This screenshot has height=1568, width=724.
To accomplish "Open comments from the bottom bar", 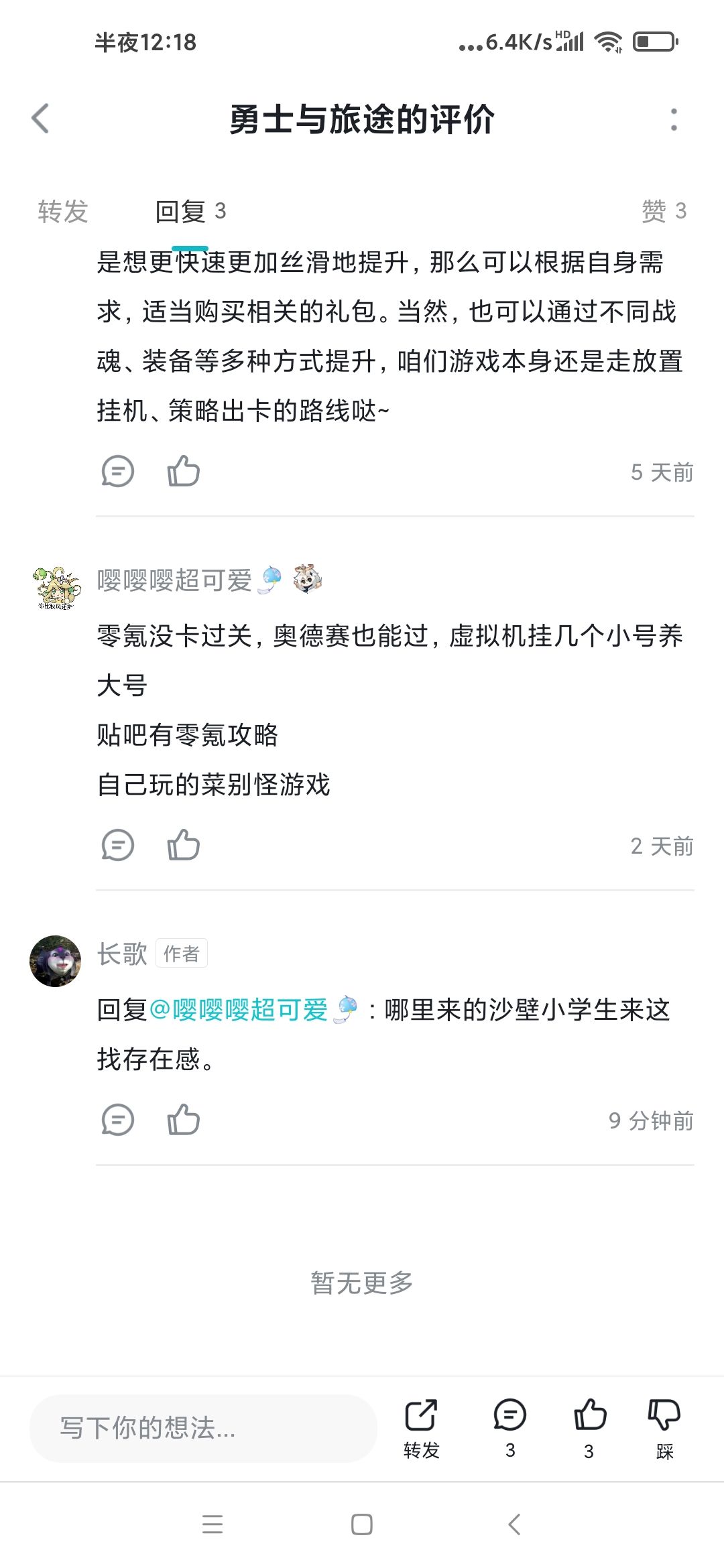I will pyautogui.click(x=510, y=1429).
